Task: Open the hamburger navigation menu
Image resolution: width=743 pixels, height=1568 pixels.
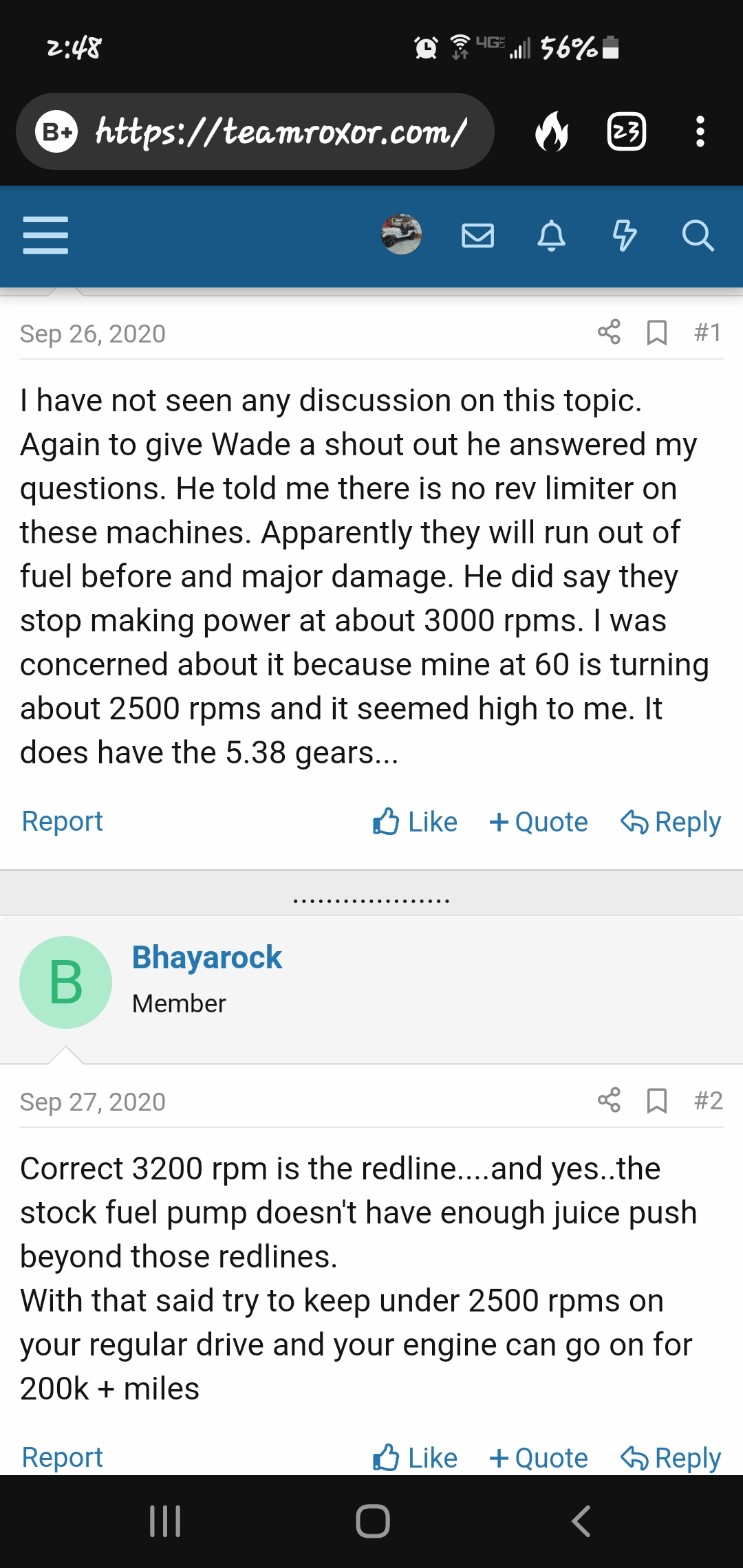Action: [45, 235]
